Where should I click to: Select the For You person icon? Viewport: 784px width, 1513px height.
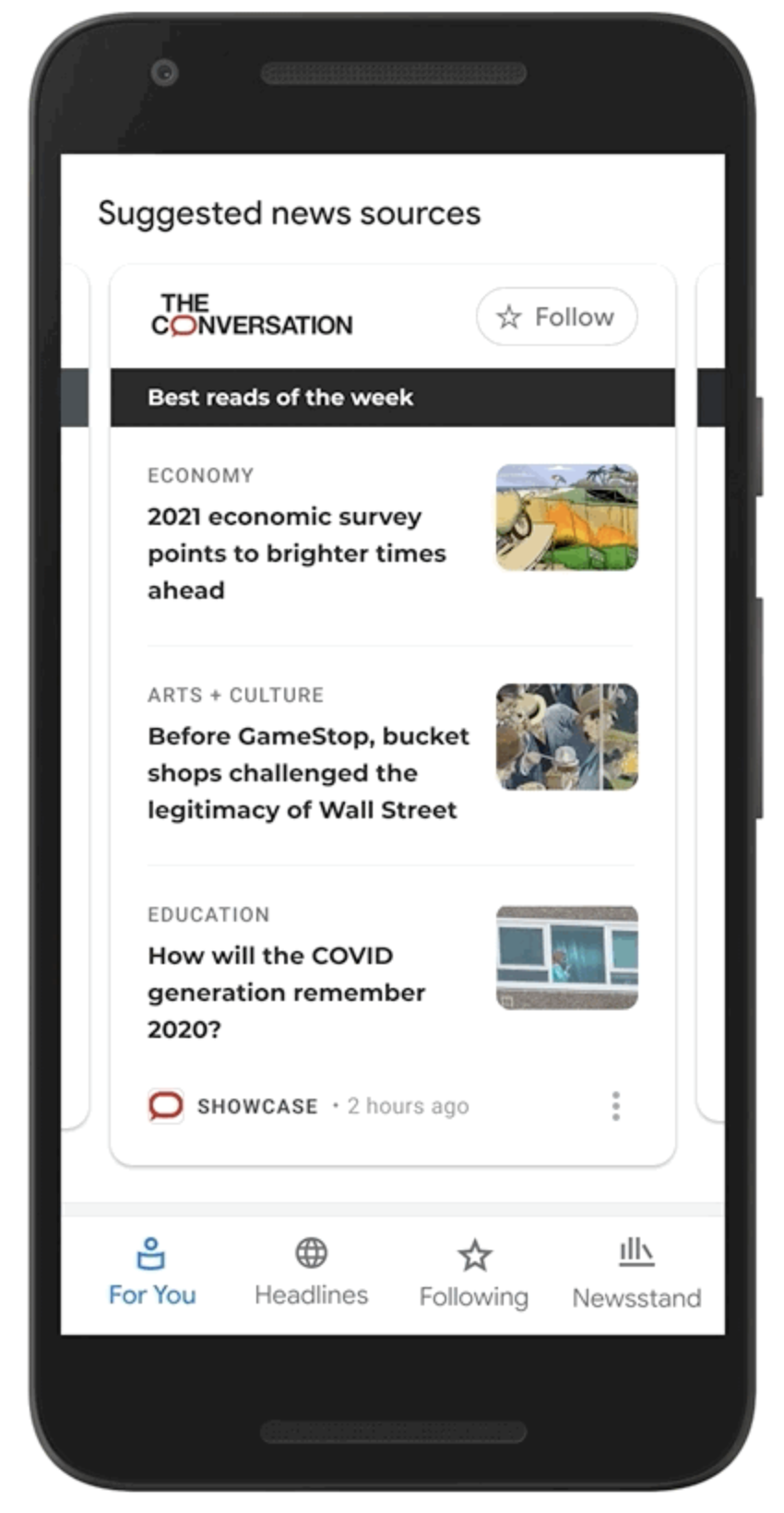151,1253
